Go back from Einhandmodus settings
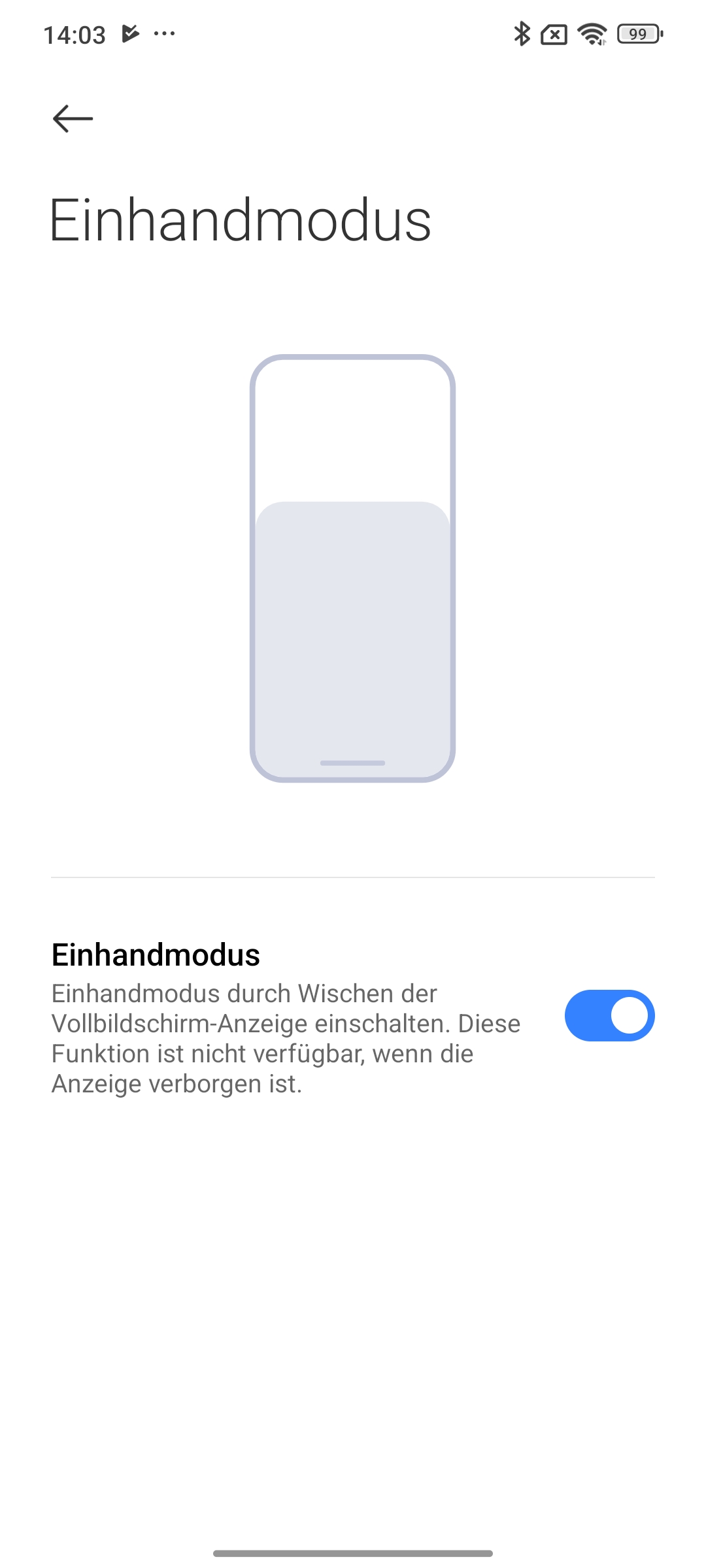Viewport: 706px width, 1568px height. coord(73,119)
